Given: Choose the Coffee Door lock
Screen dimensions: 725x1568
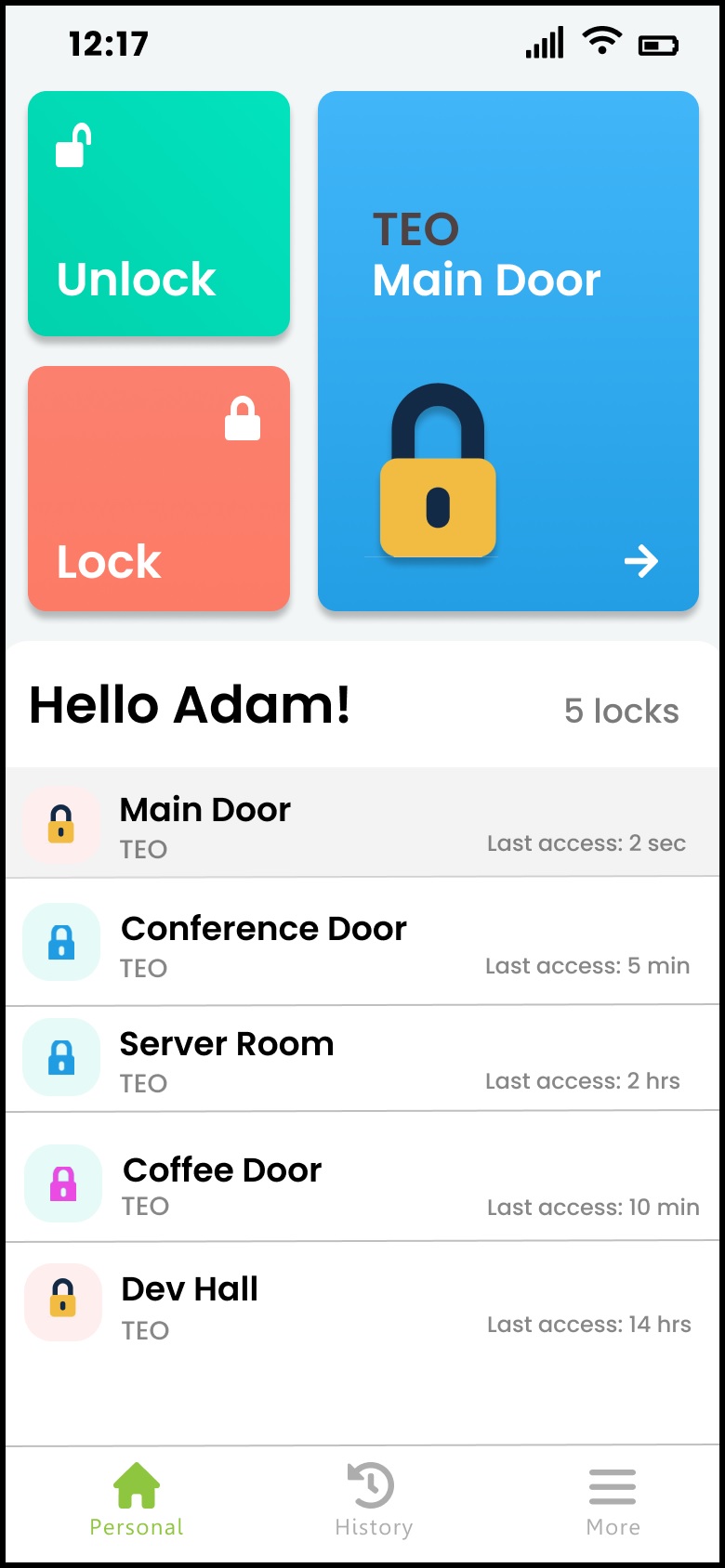Looking at the screenshot, I should pos(362,1184).
